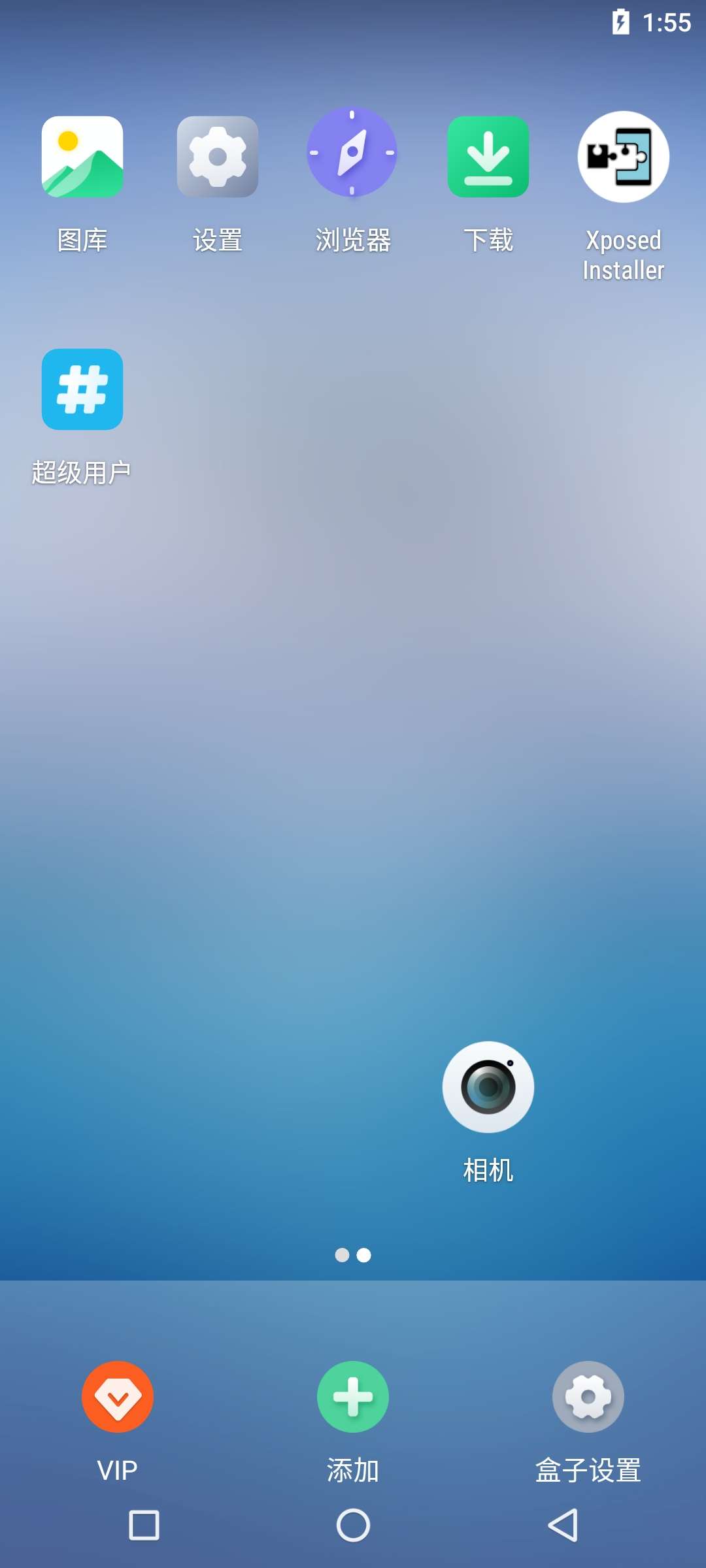Tap 添加 to add an app
Viewport: 706px width, 1568px height.
coord(353,1397)
